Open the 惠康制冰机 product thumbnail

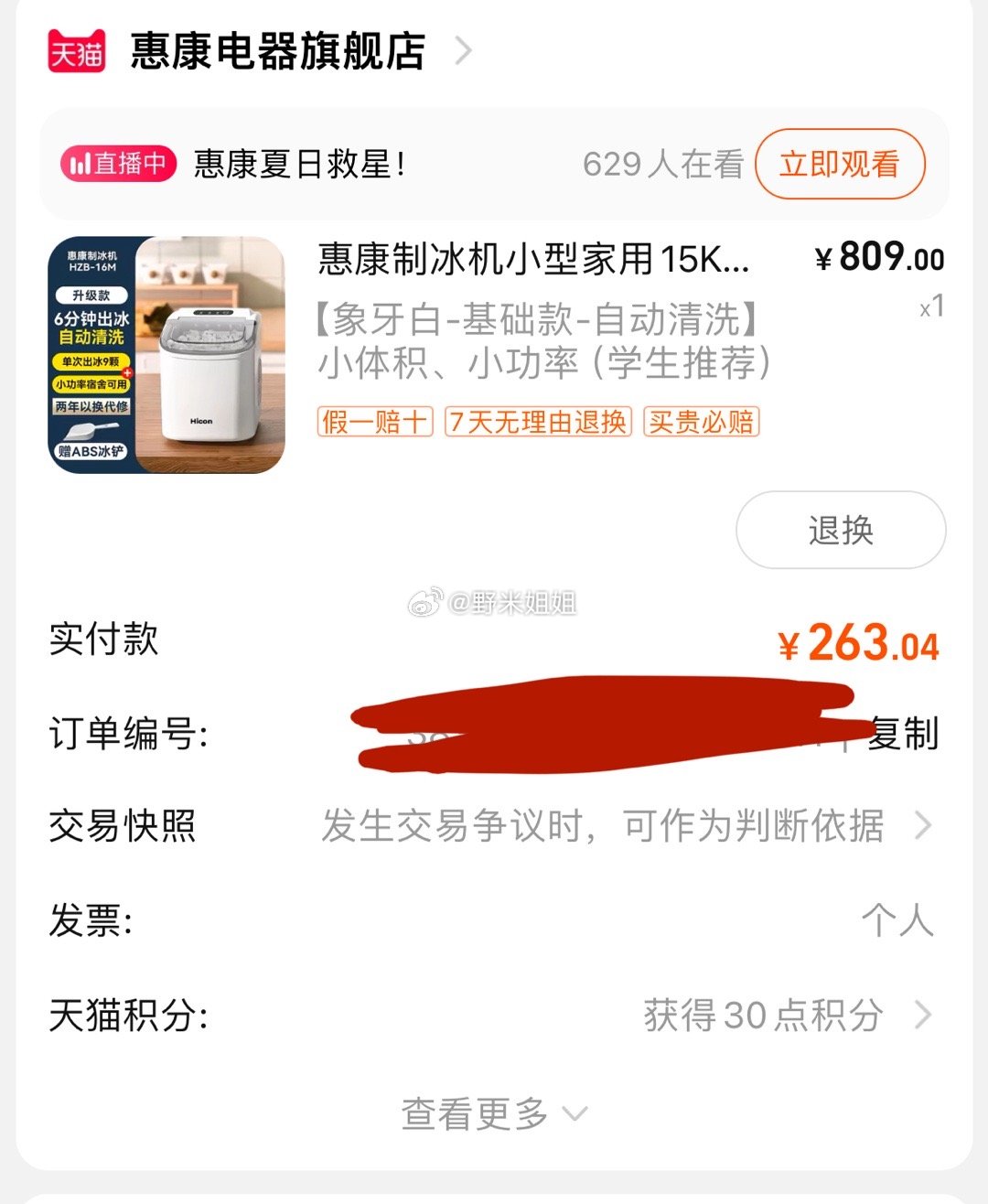coord(166,355)
